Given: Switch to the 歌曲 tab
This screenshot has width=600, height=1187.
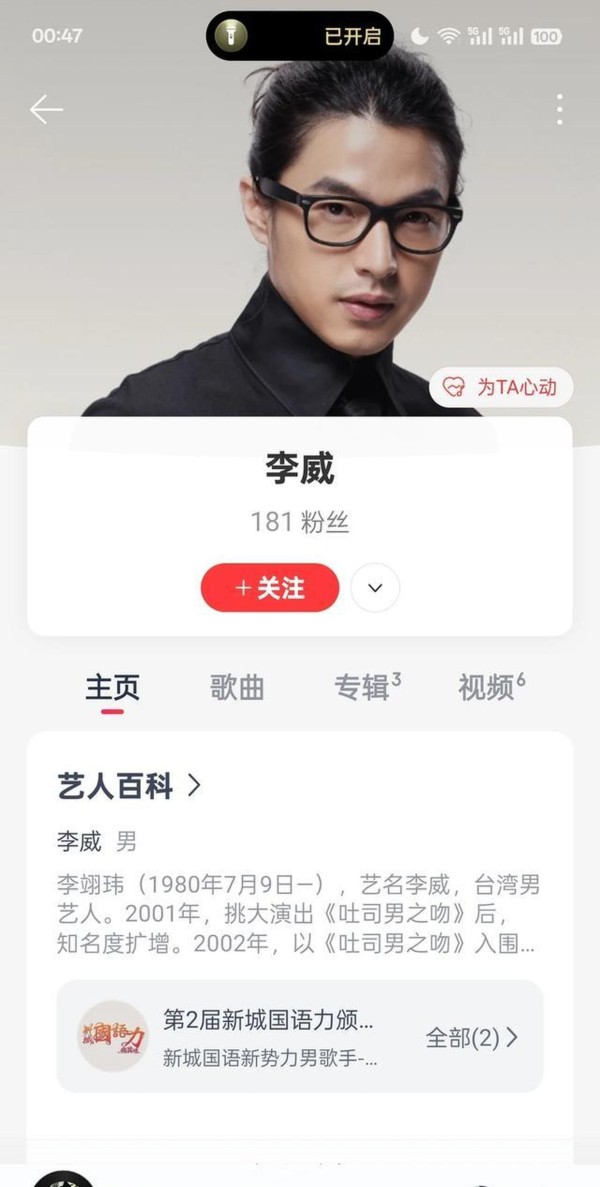Looking at the screenshot, I should [x=237, y=688].
